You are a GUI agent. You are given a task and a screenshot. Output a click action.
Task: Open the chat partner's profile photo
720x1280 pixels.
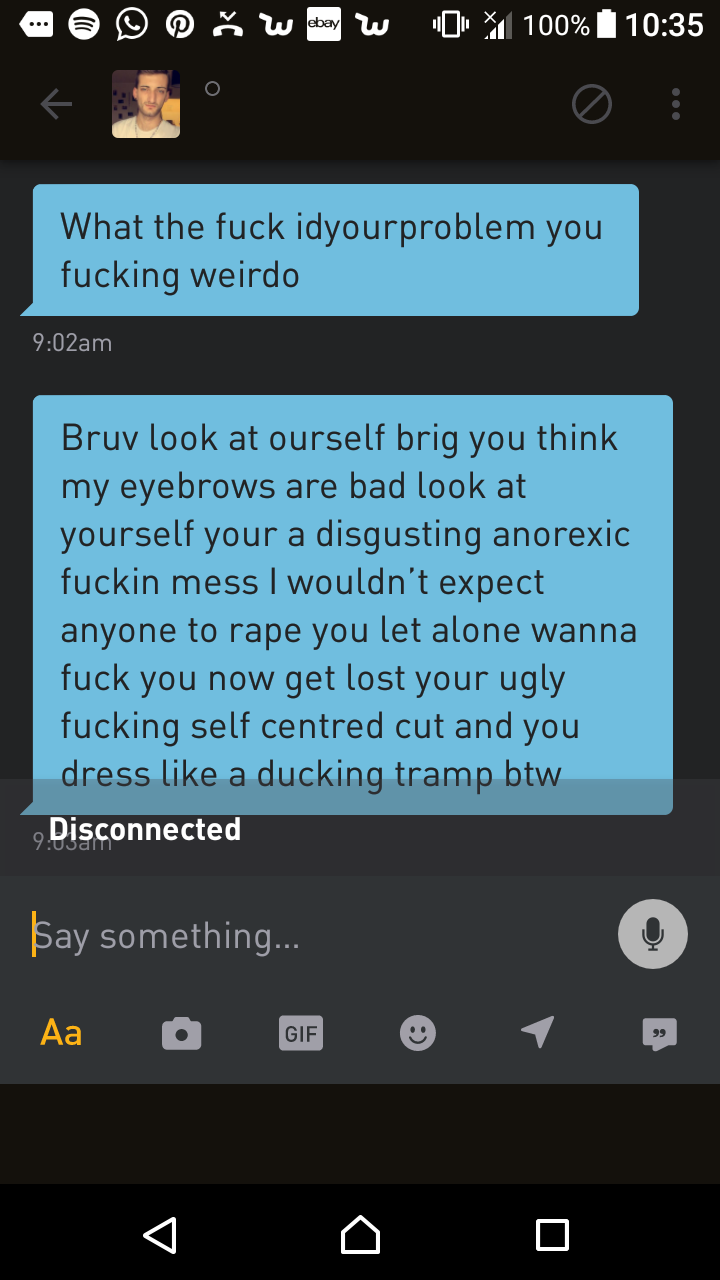coord(146,104)
